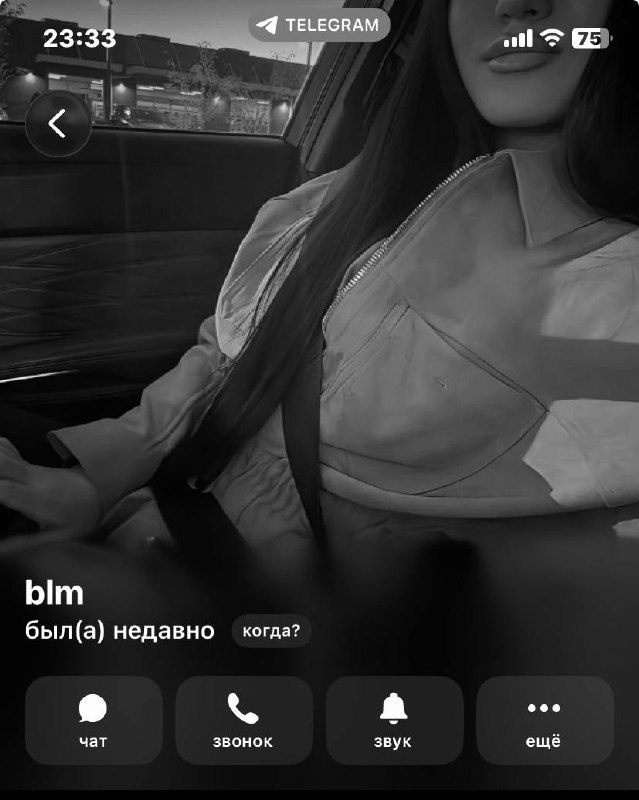The image size is (639, 800).
Task: Tap the когда? last seen chip
Action: coord(271,631)
